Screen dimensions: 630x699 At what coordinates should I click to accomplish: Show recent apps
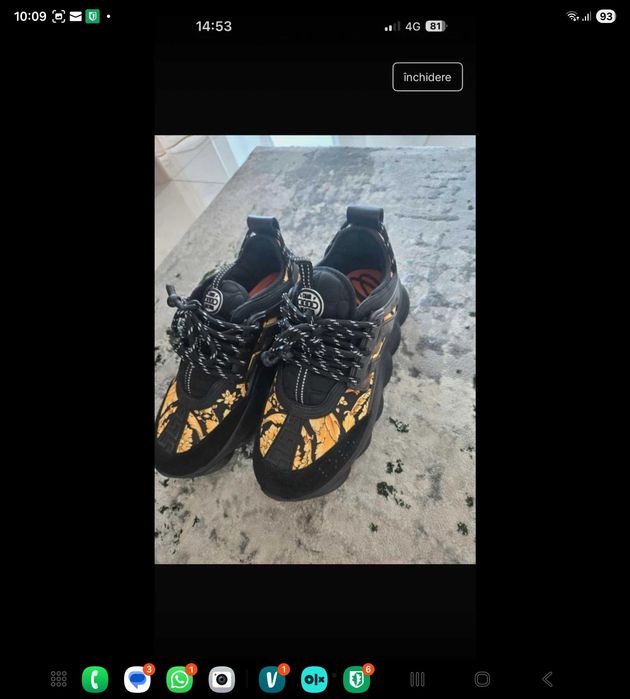pos(417,679)
